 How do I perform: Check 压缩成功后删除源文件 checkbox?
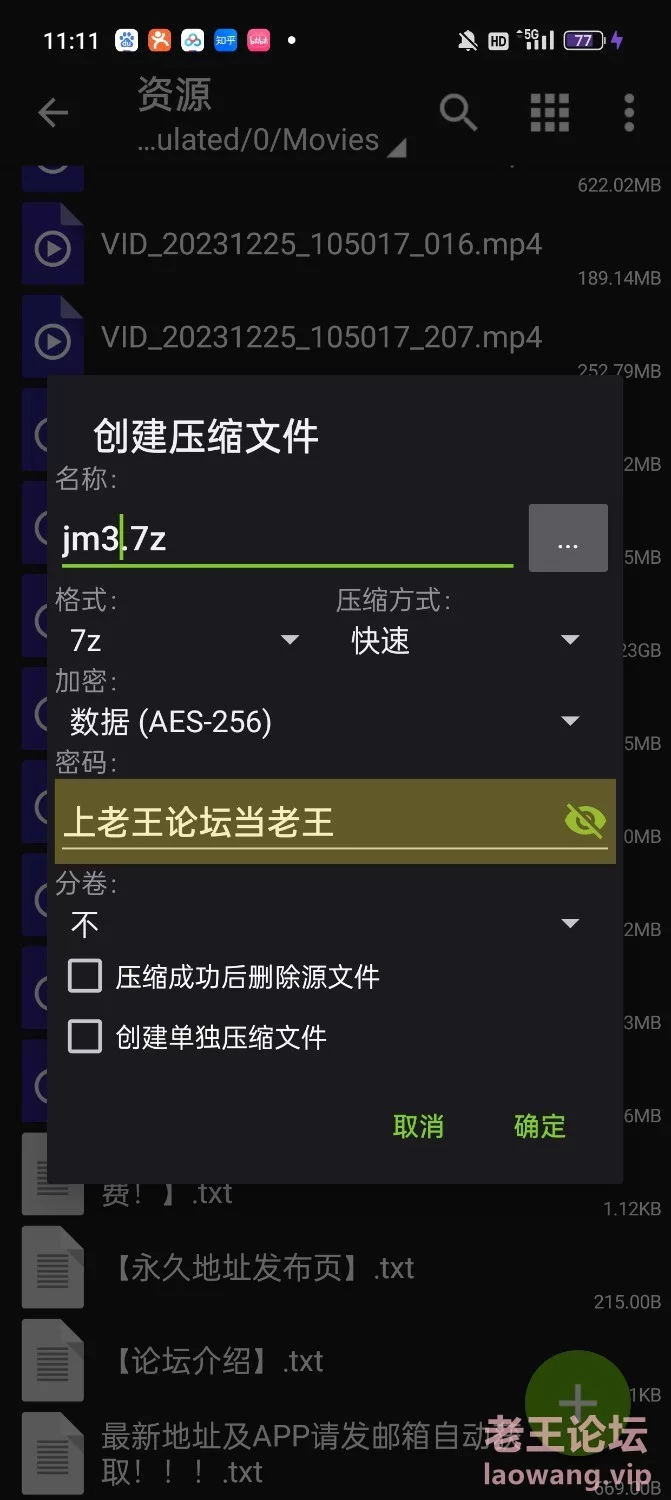85,976
